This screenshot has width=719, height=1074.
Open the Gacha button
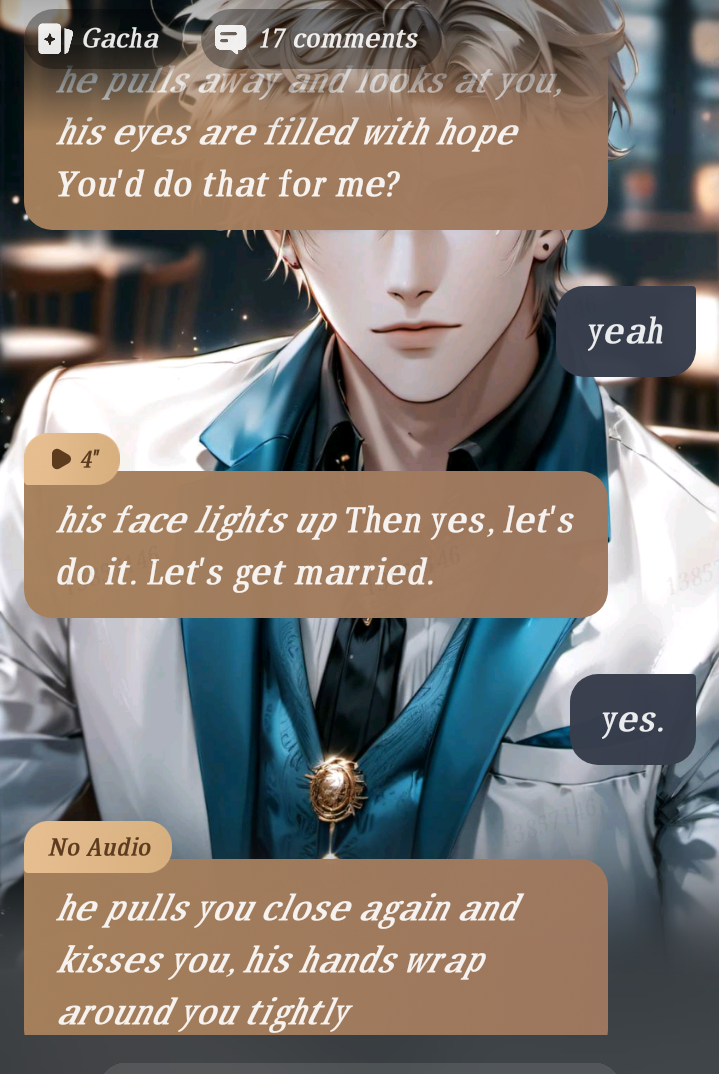[100, 39]
